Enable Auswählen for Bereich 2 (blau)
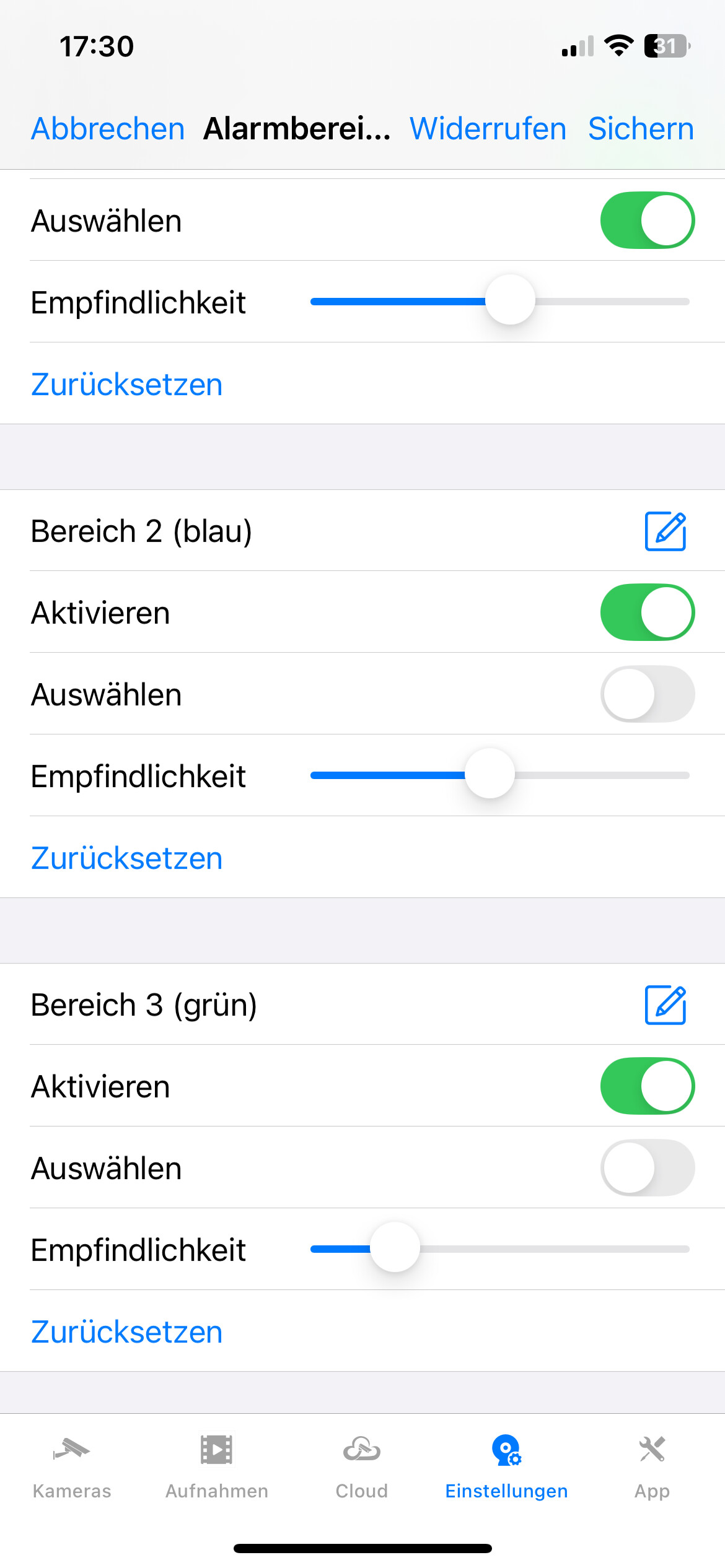The height and width of the screenshot is (1568, 725). (648, 694)
